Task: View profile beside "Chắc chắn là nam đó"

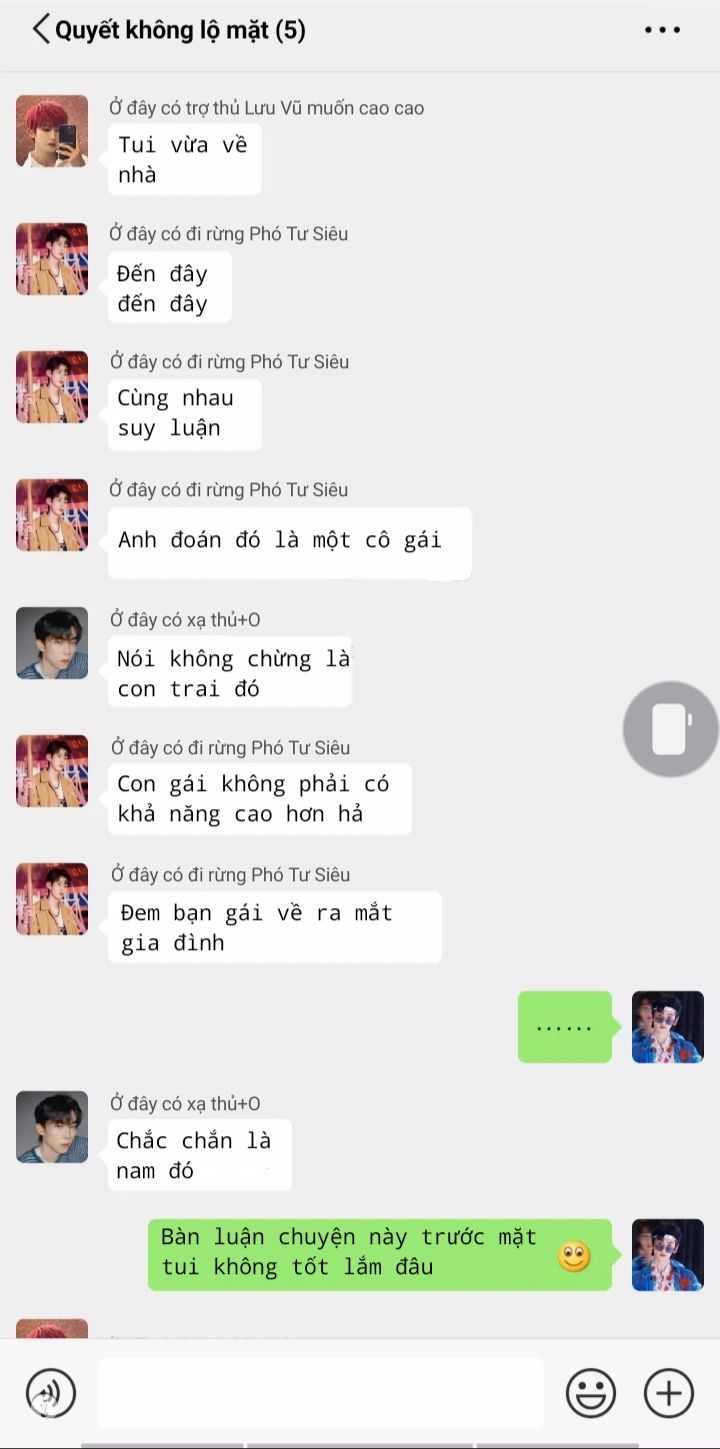Action: click(x=52, y=1127)
